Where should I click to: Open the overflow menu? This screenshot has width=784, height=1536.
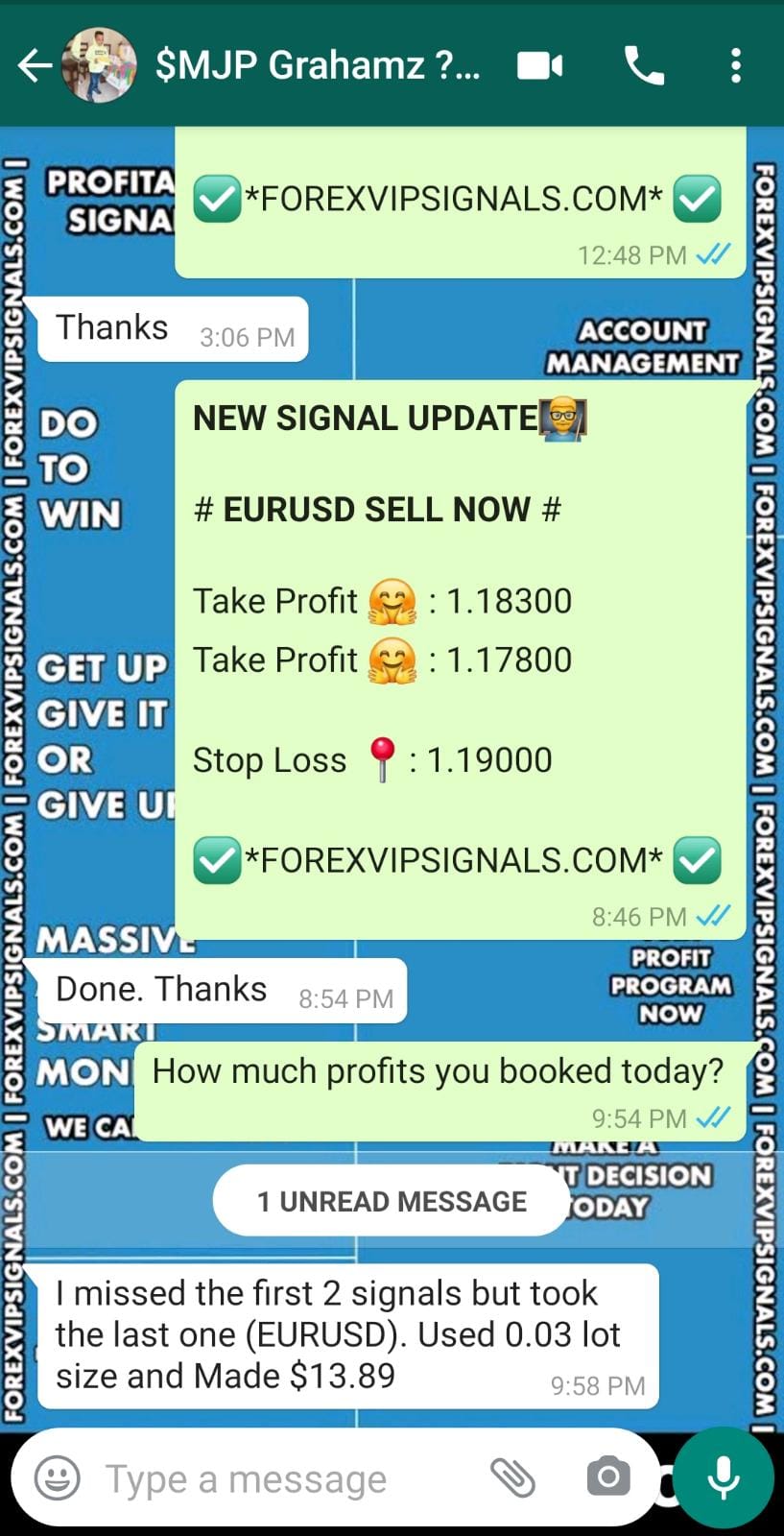click(x=735, y=66)
